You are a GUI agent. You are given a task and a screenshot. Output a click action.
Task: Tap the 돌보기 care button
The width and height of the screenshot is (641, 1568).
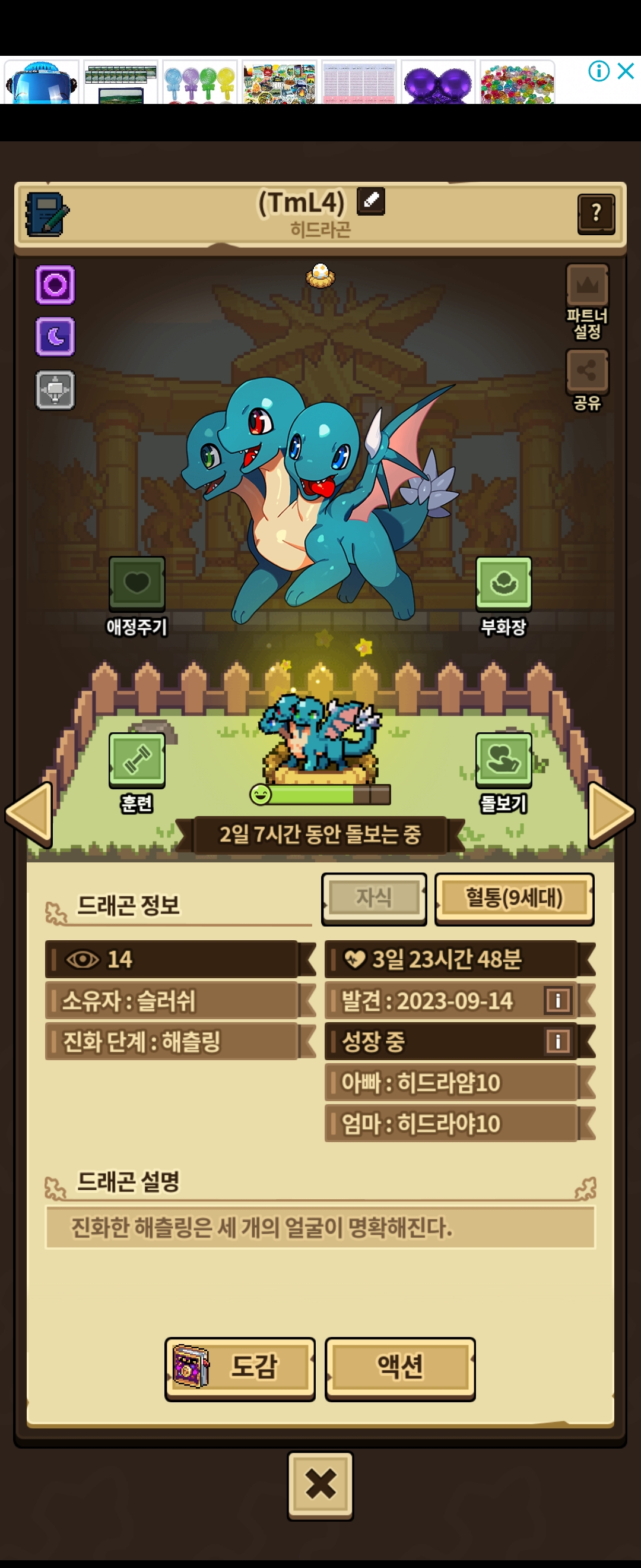coord(503,760)
